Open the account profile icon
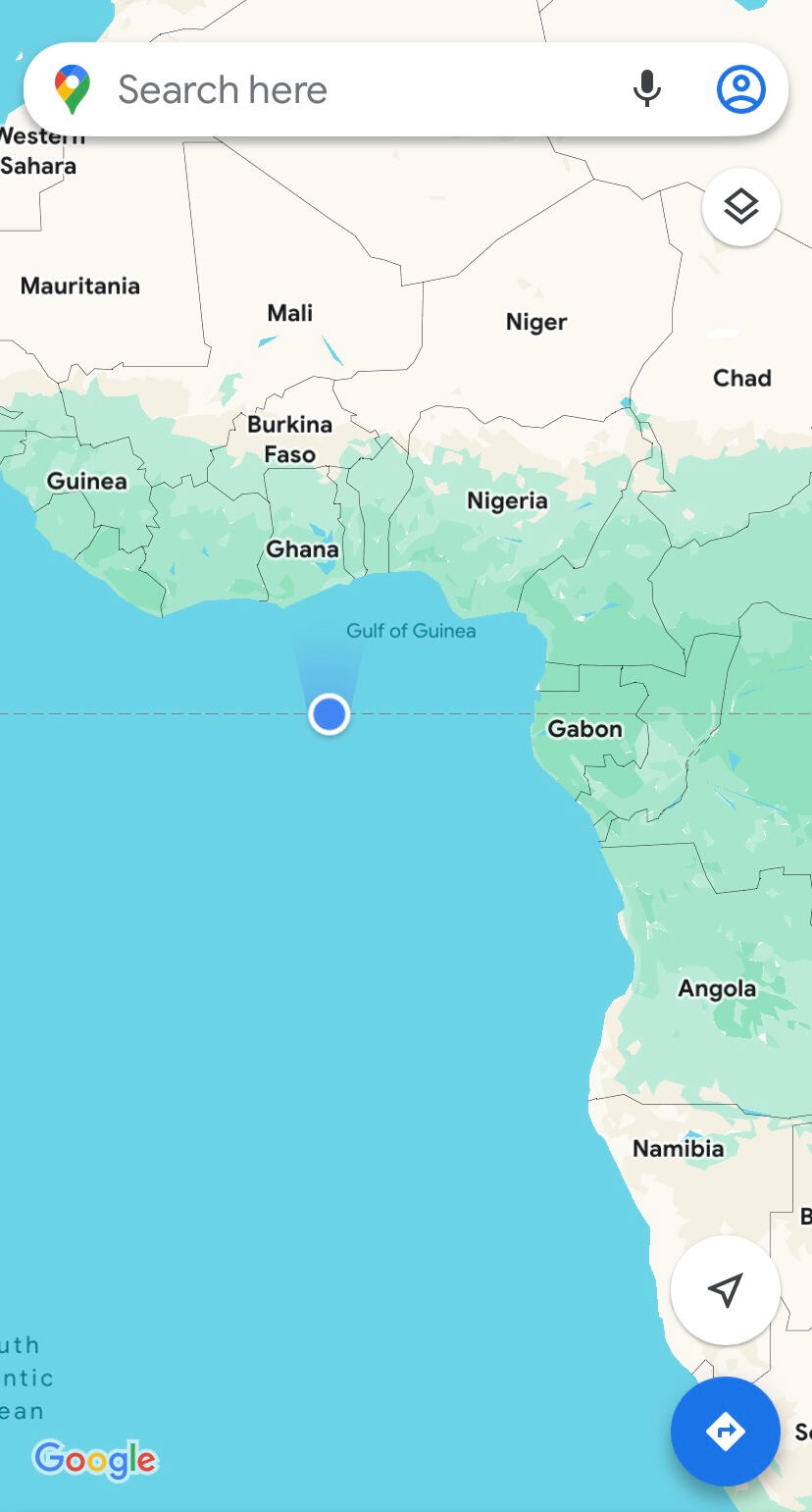 click(x=740, y=89)
